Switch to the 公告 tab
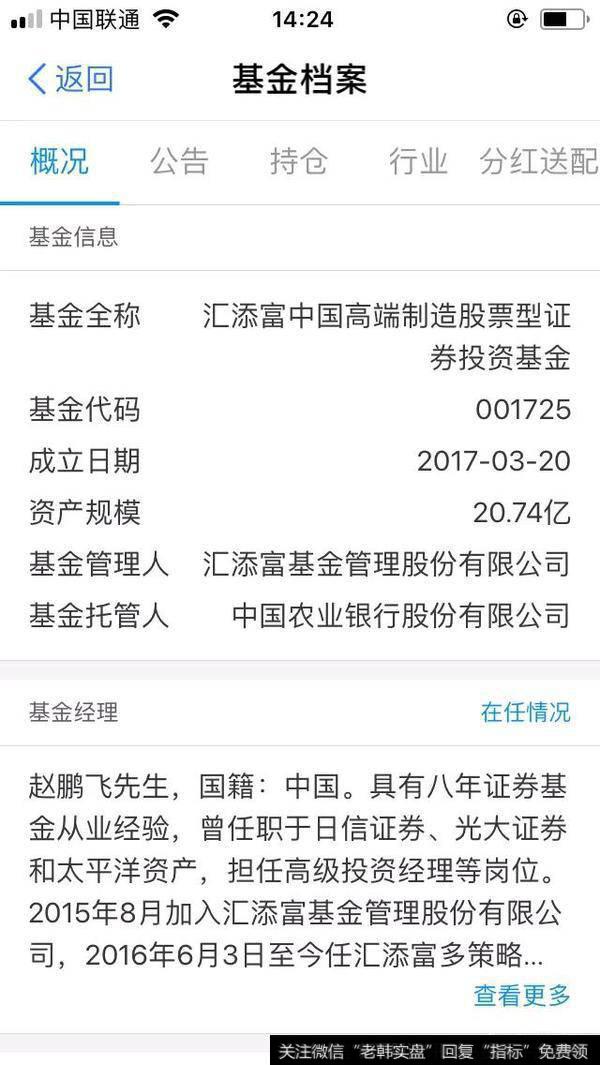 click(179, 162)
